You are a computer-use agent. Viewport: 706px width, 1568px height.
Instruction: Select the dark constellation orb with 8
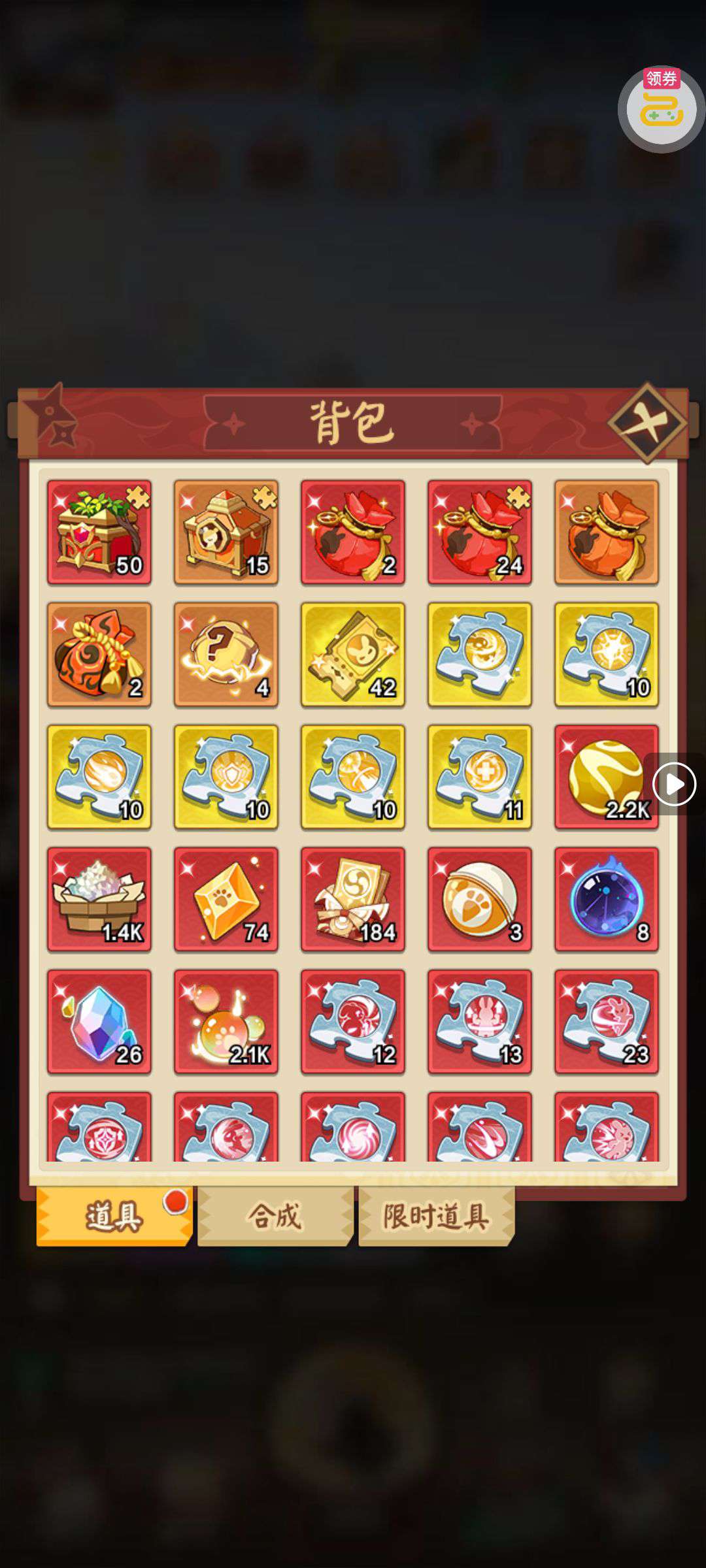click(607, 899)
